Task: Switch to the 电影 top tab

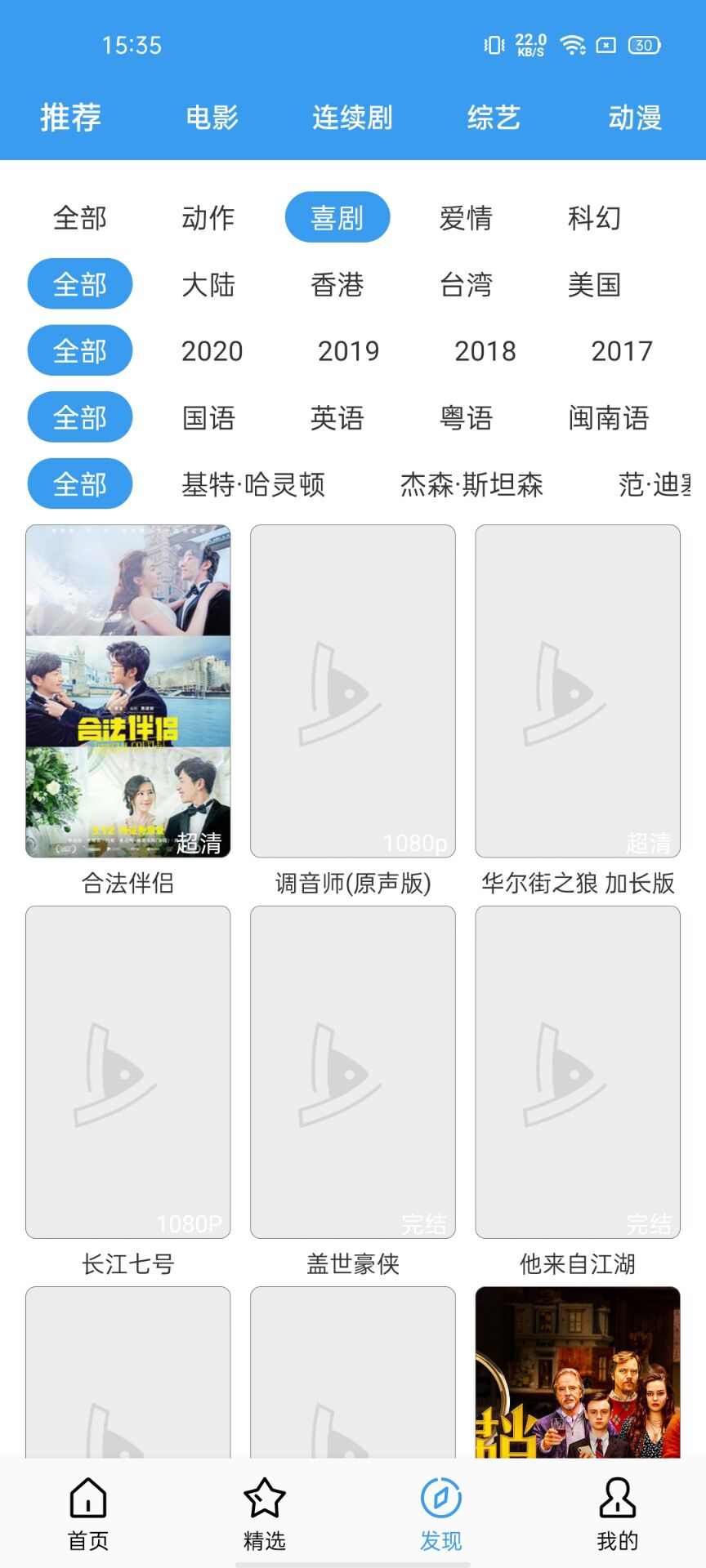Action: coord(212,118)
